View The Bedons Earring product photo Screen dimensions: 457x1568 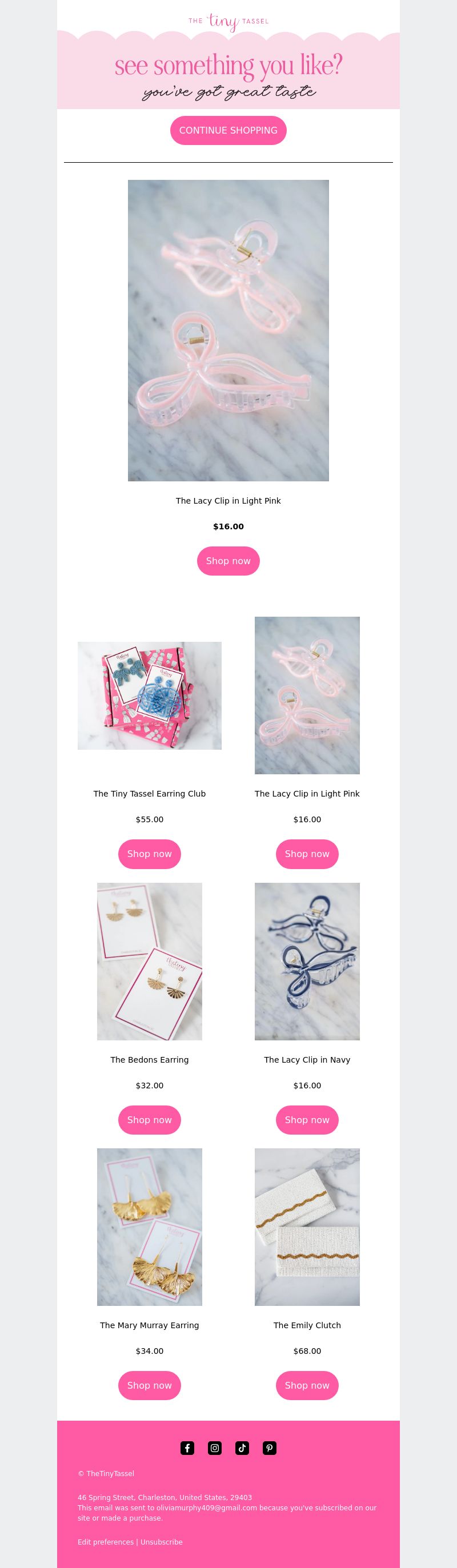tap(149, 961)
